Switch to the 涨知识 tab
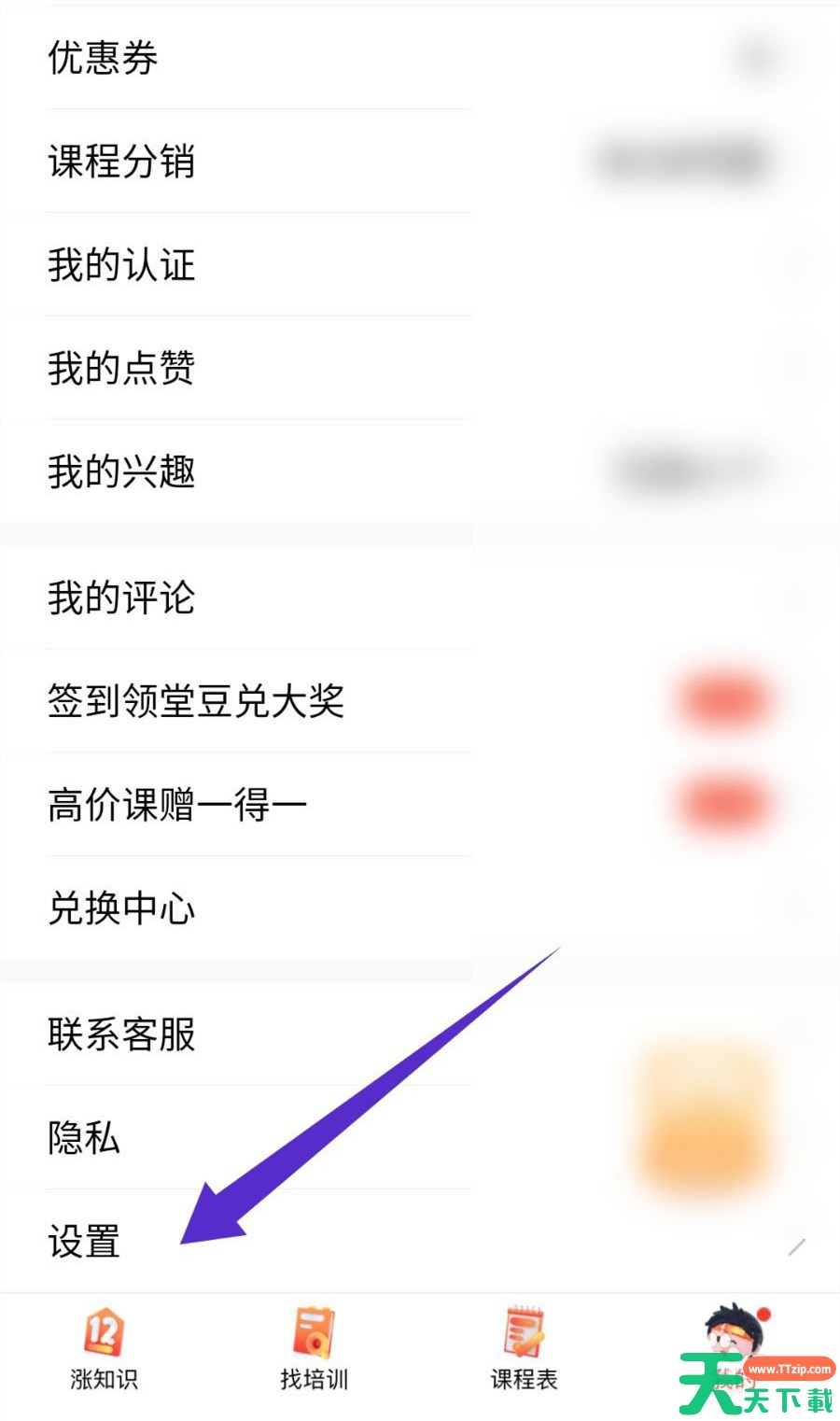 coord(104,1349)
